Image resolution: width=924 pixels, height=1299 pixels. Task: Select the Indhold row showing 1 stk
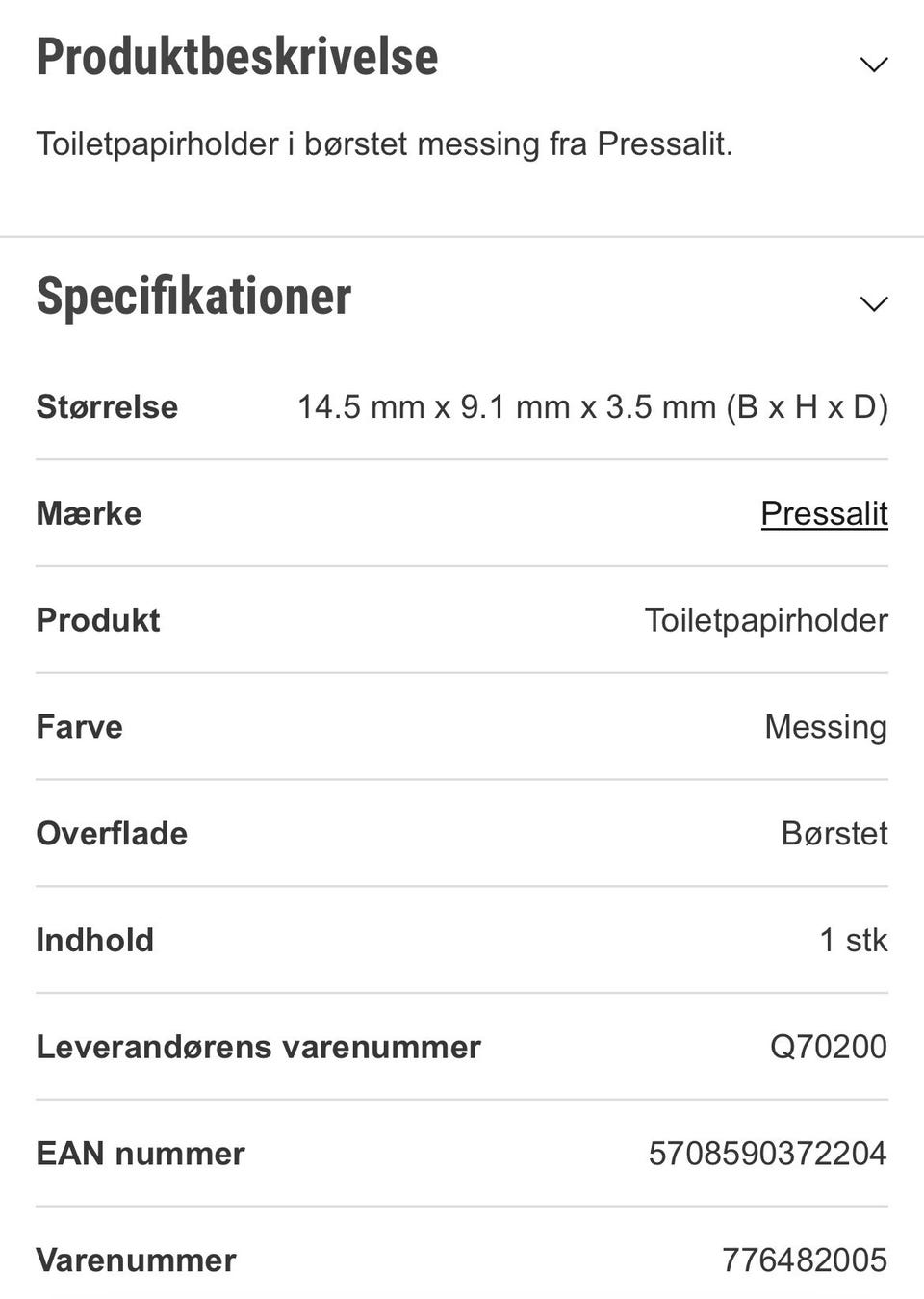tap(462, 940)
